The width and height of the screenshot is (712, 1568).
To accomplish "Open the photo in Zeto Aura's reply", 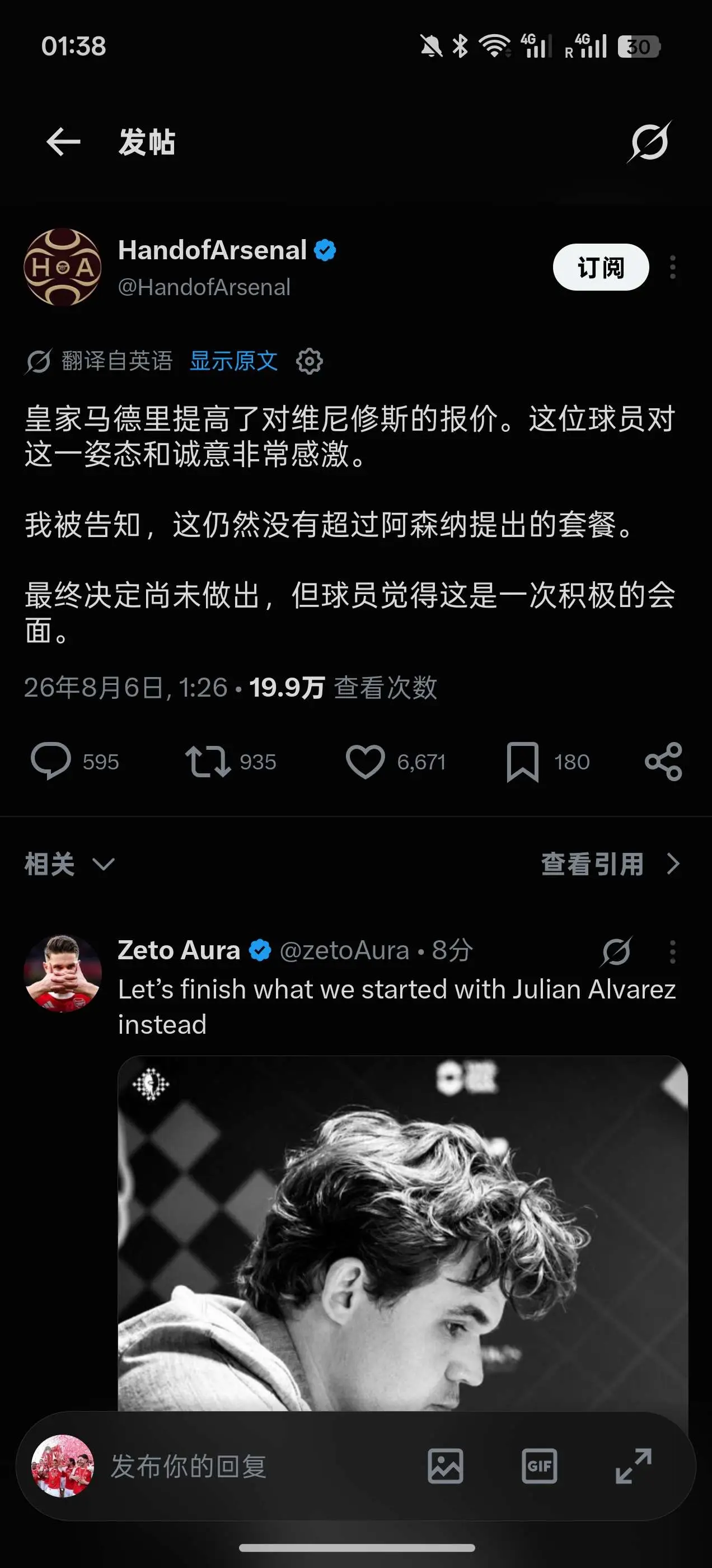I will pyautogui.click(x=403, y=1233).
